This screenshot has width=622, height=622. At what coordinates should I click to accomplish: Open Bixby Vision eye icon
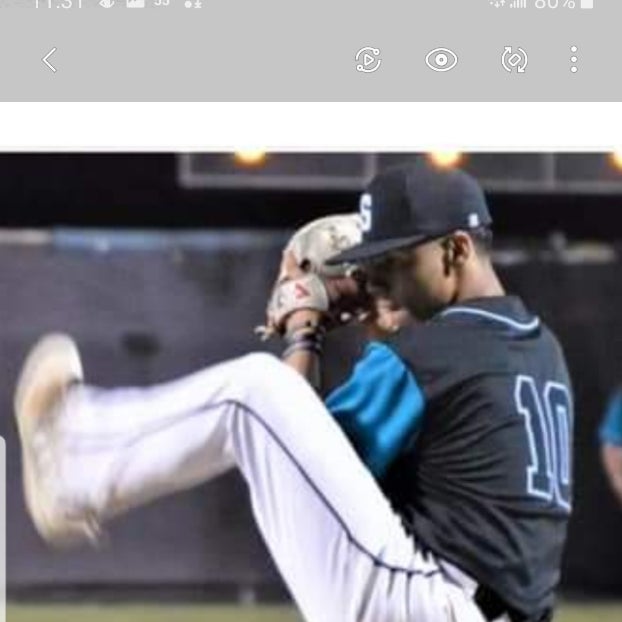coord(441,60)
